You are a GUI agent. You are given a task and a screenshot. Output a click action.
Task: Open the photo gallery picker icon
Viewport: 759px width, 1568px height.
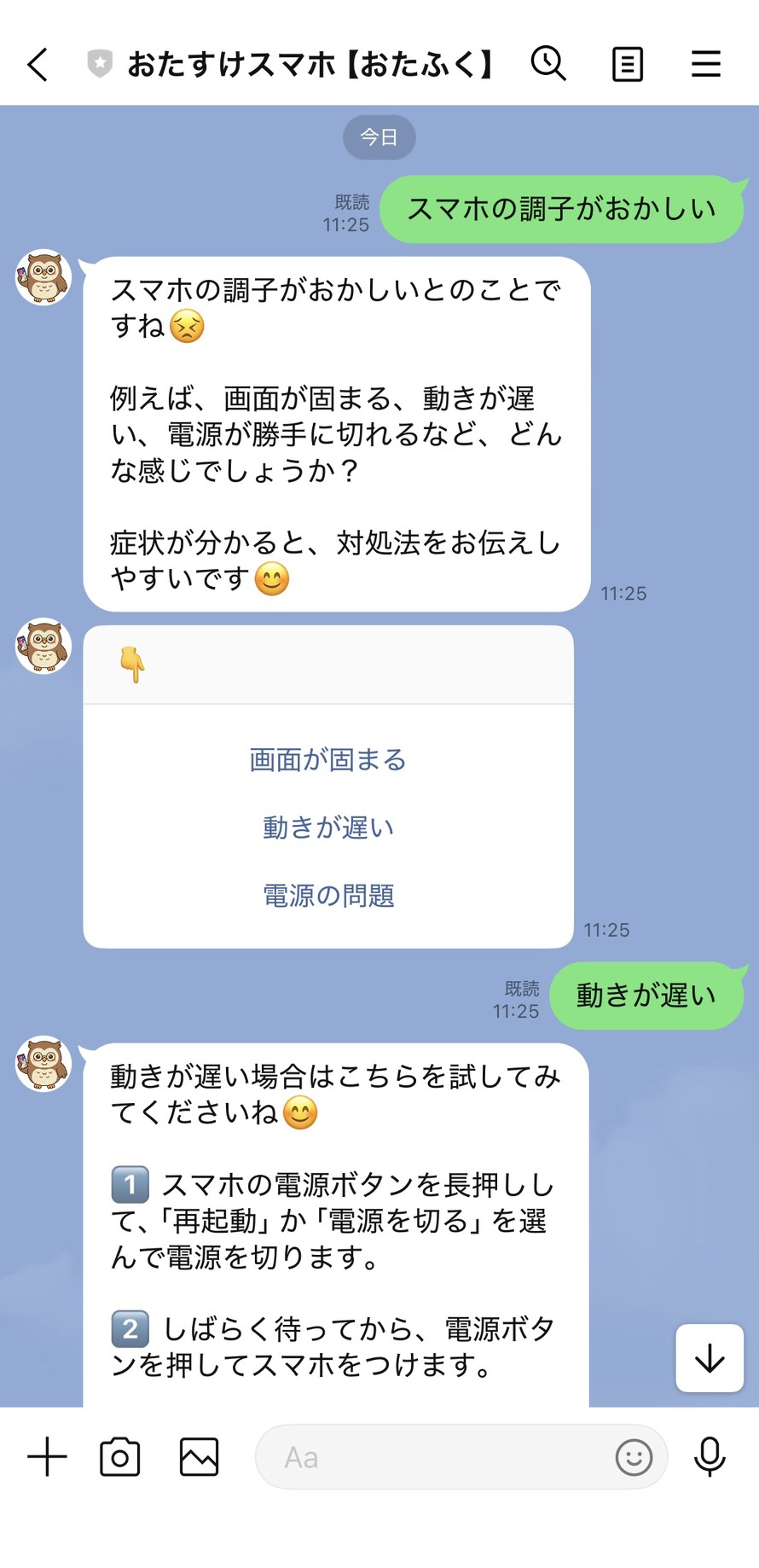[x=198, y=1457]
